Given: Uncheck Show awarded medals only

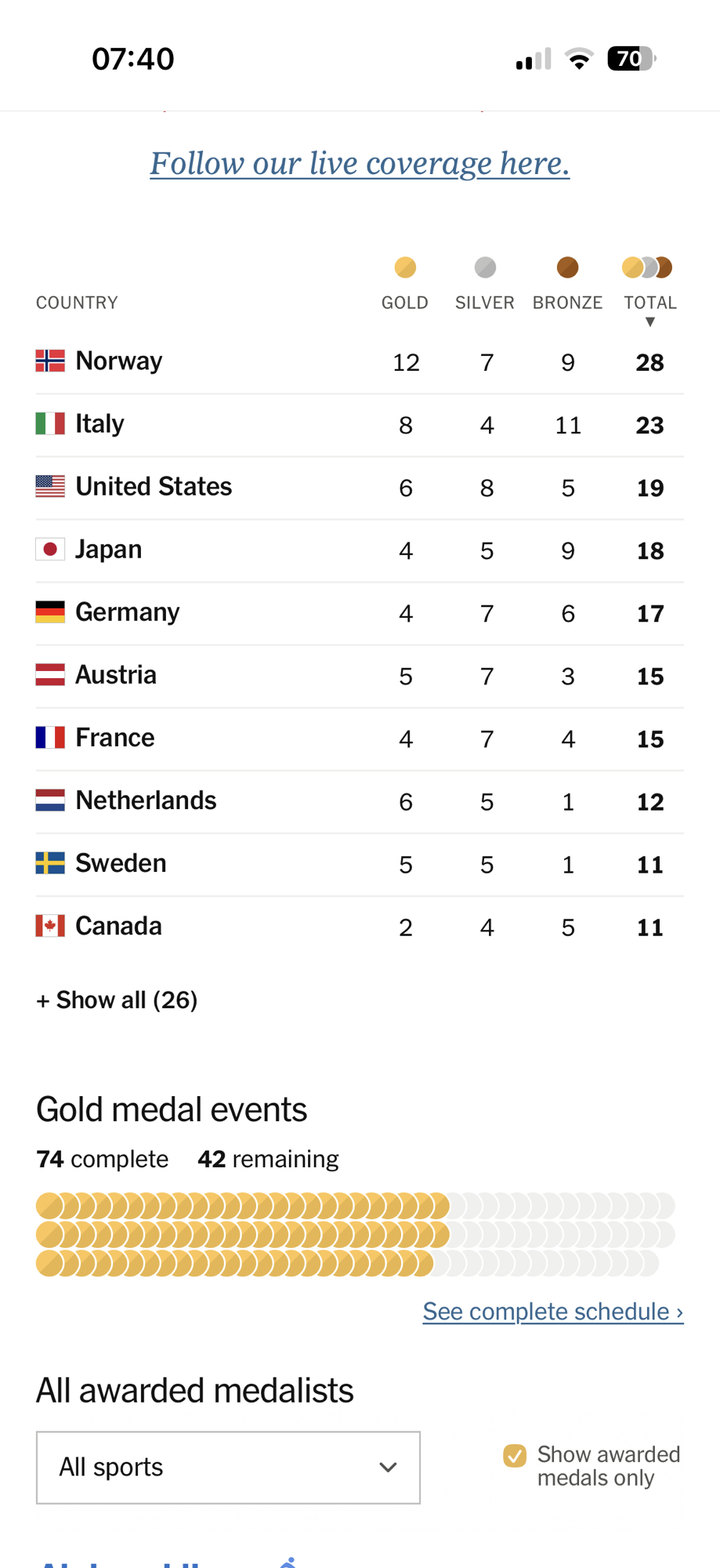Looking at the screenshot, I should 515,1456.
